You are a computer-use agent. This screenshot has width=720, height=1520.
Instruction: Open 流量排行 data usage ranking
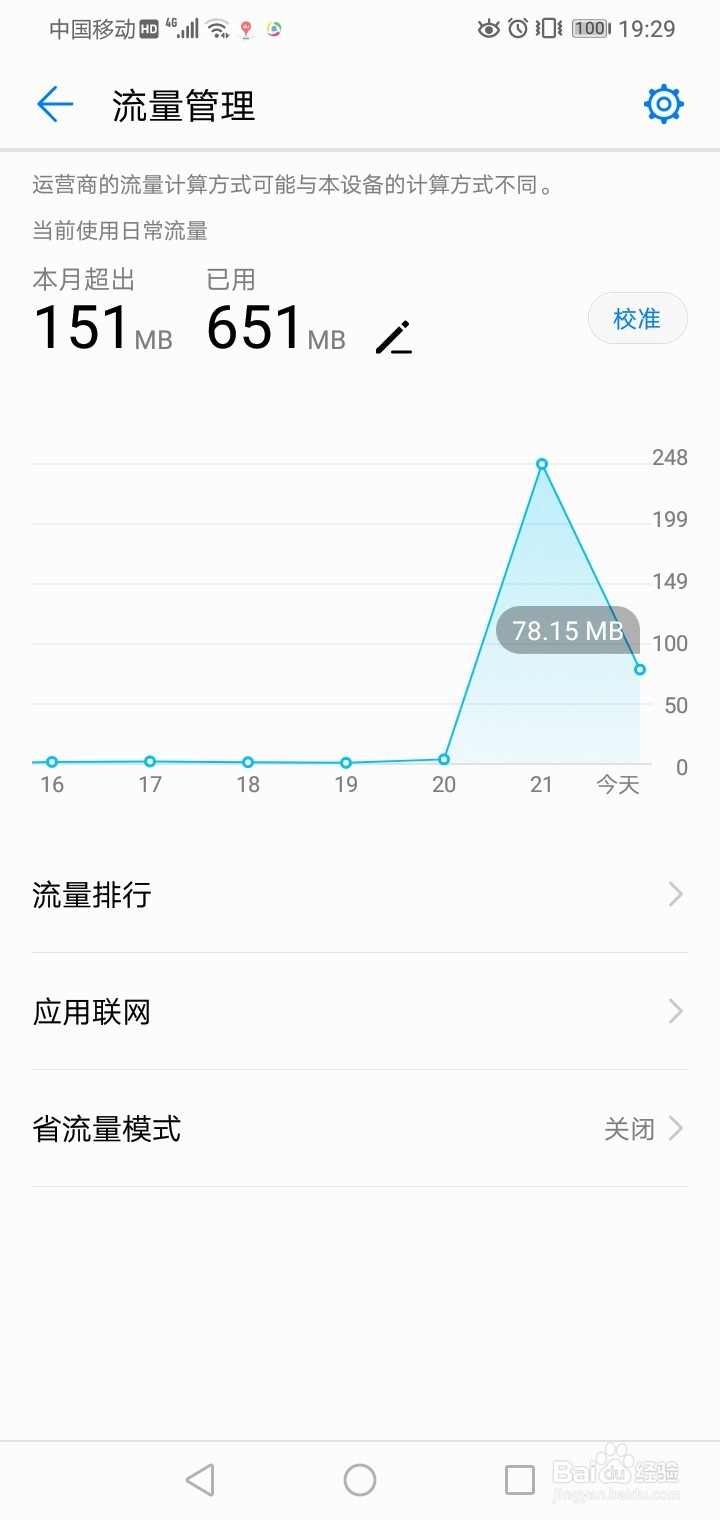360,894
